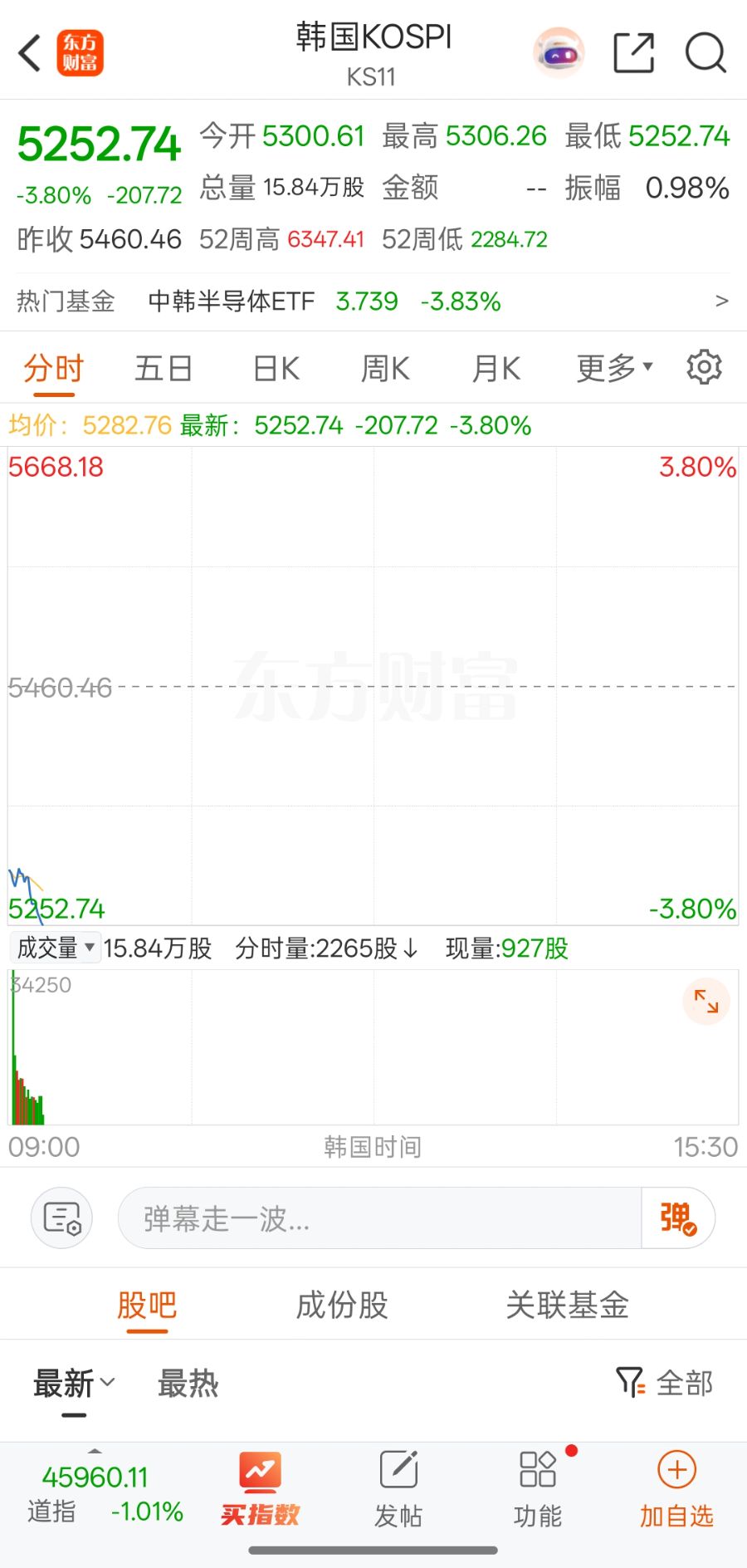This screenshot has width=747, height=1568.
Task: Select the 周K chart tab
Action: pyautogui.click(x=385, y=368)
